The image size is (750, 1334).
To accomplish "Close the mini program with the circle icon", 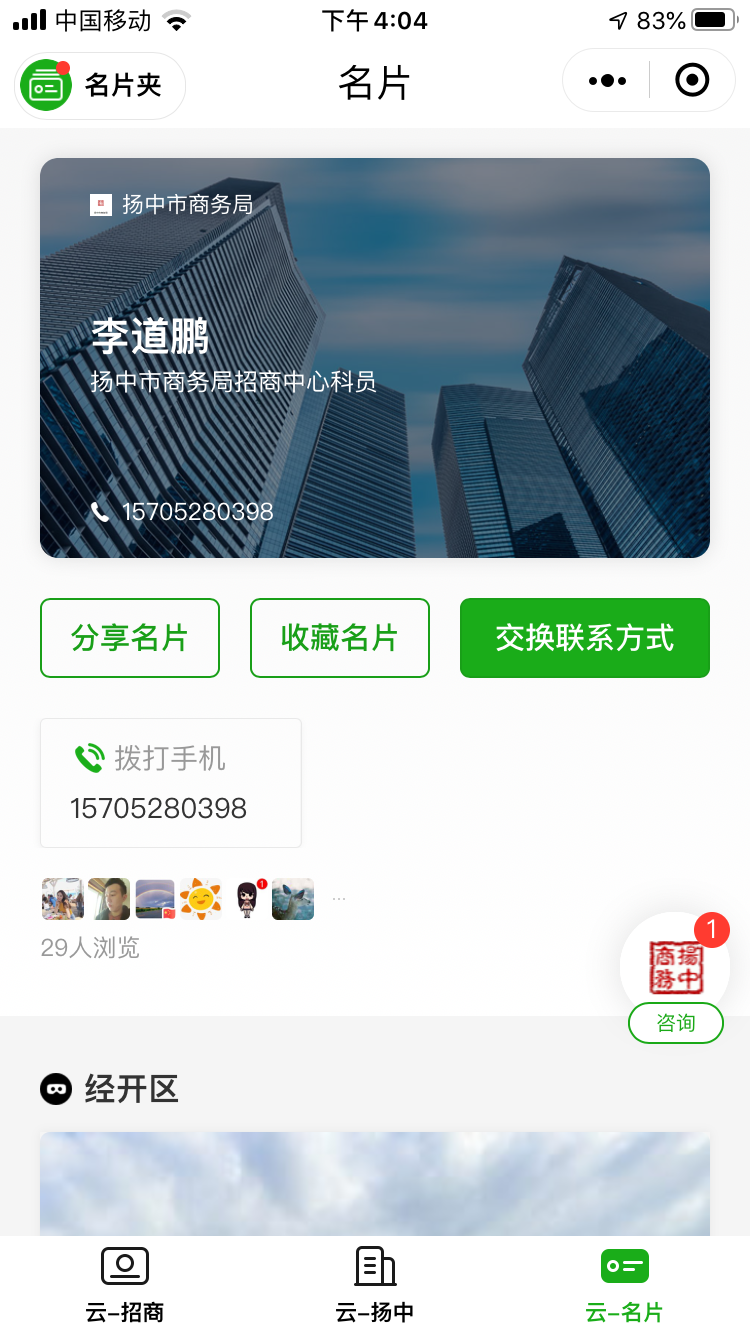I will pyautogui.click(x=692, y=81).
